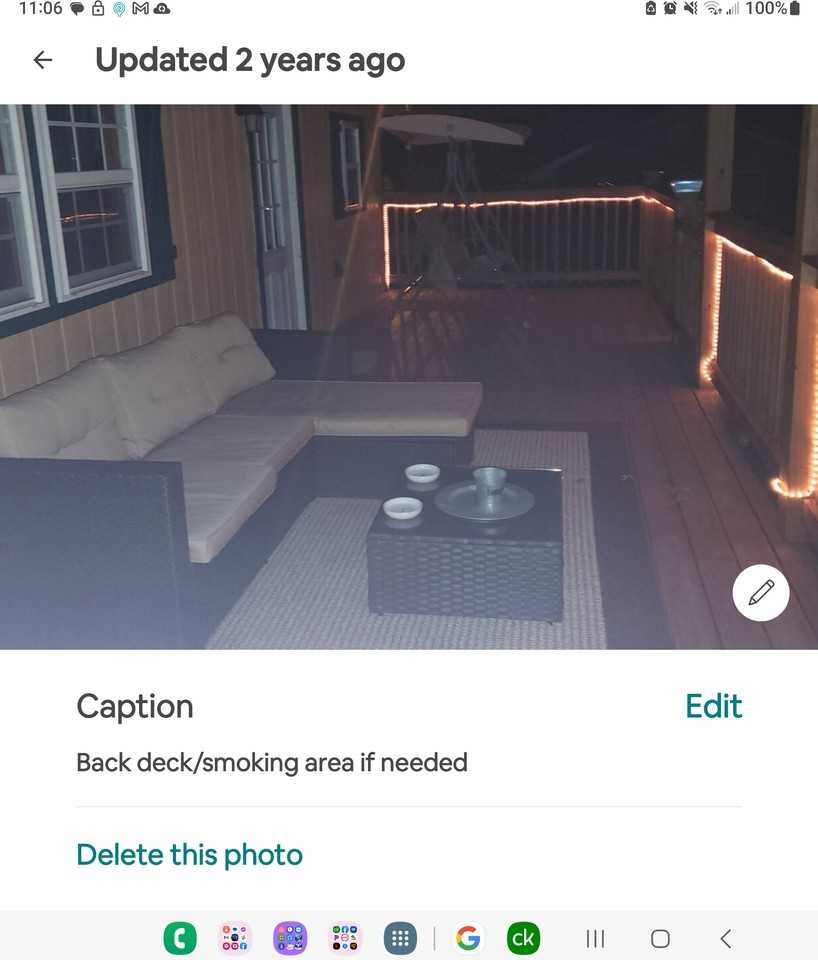The width and height of the screenshot is (818, 960).
Task: Open the app drawer grid icon
Action: (x=400, y=938)
